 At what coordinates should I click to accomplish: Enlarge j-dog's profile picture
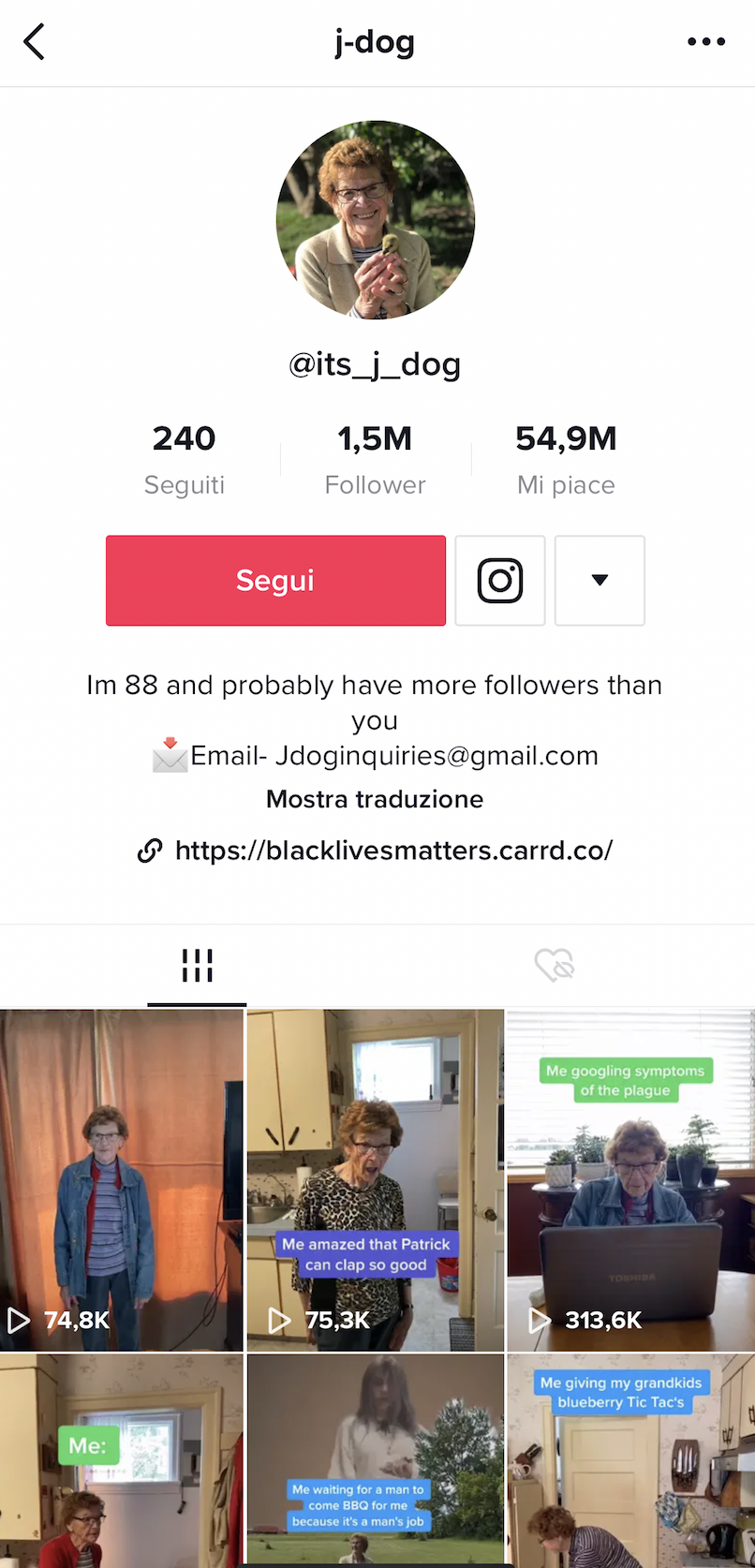click(x=376, y=220)
